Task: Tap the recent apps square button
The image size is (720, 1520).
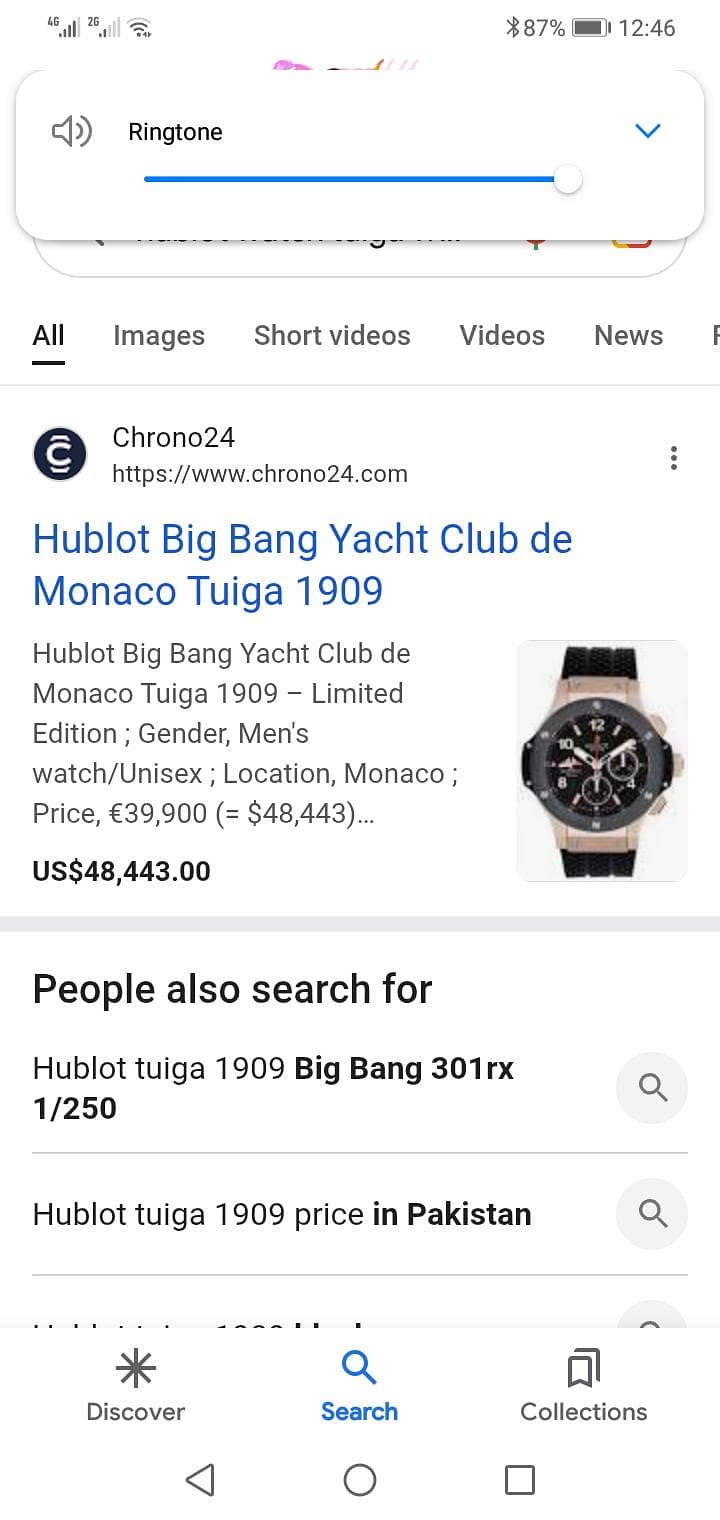Action: (519, 1480)
